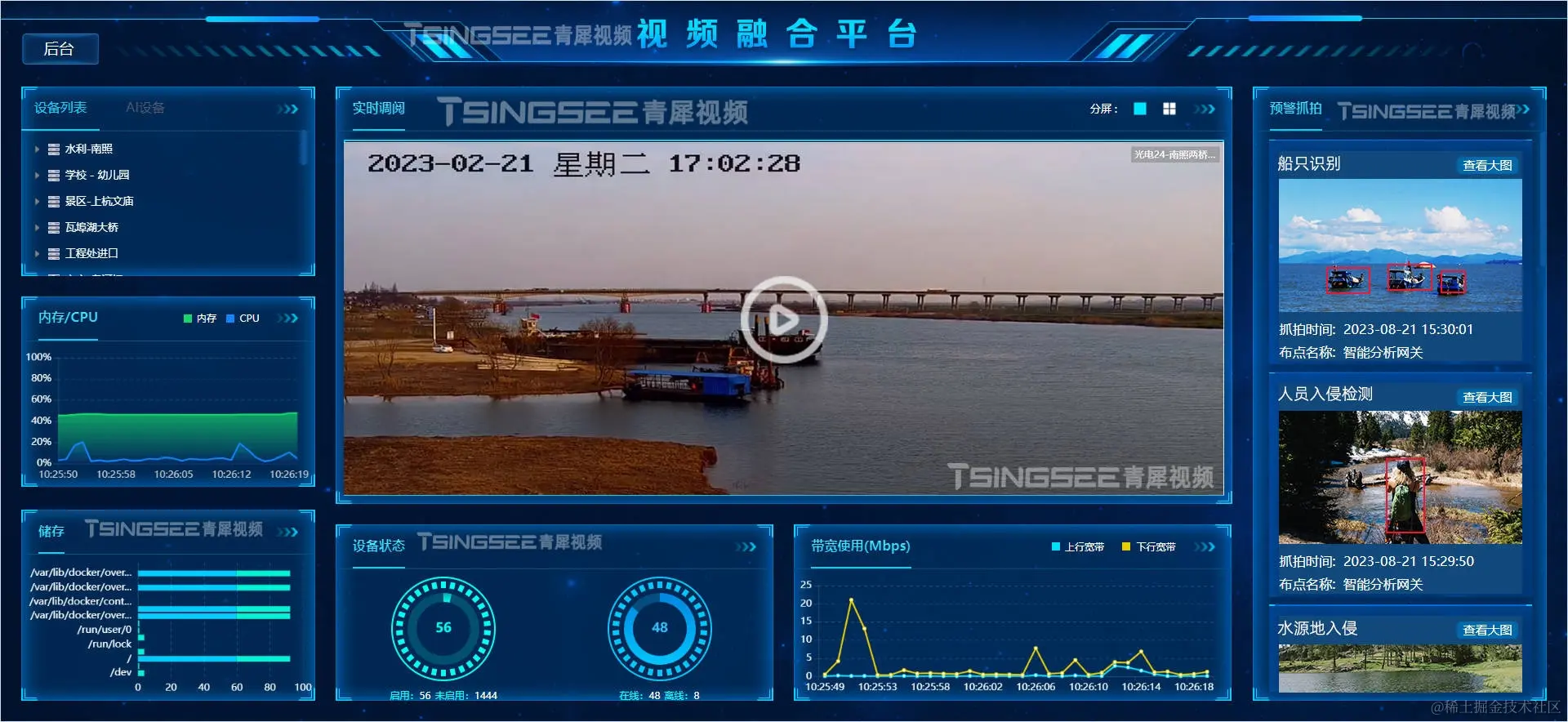The height and width of the screenshot is (722, 1568).
Task: Open the 船只识别 capture thumbnail
Action: (1400, 245)
